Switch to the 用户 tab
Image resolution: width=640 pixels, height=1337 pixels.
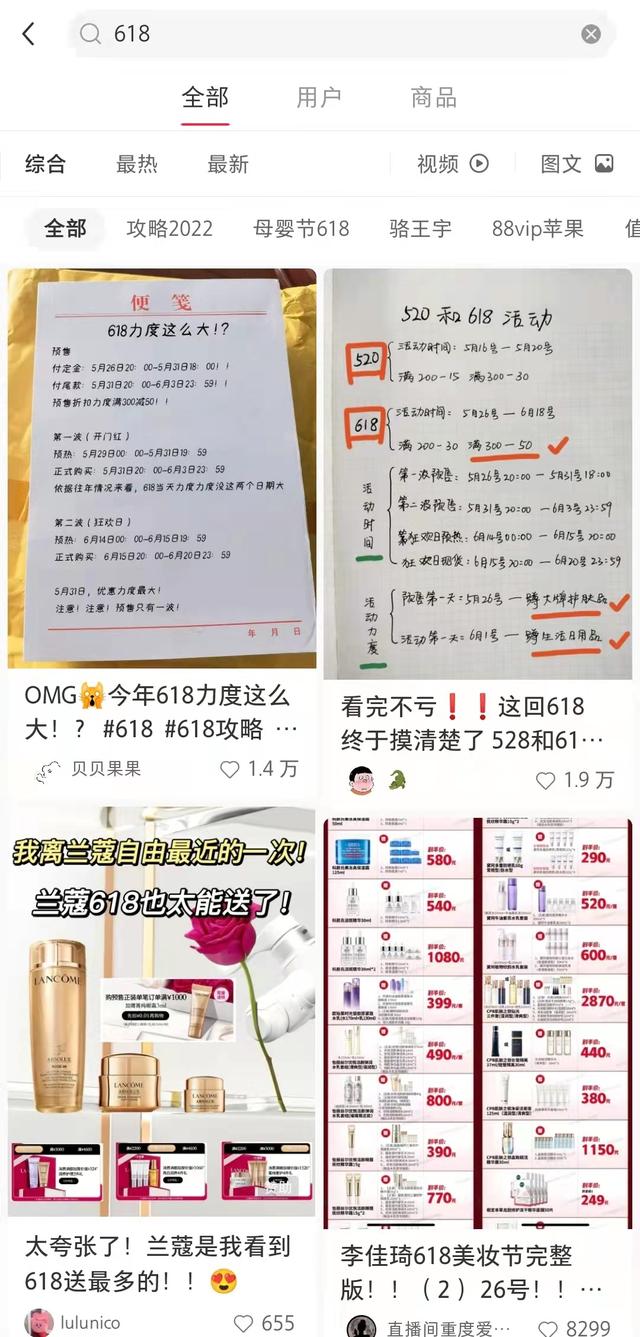tap(319, 98)
